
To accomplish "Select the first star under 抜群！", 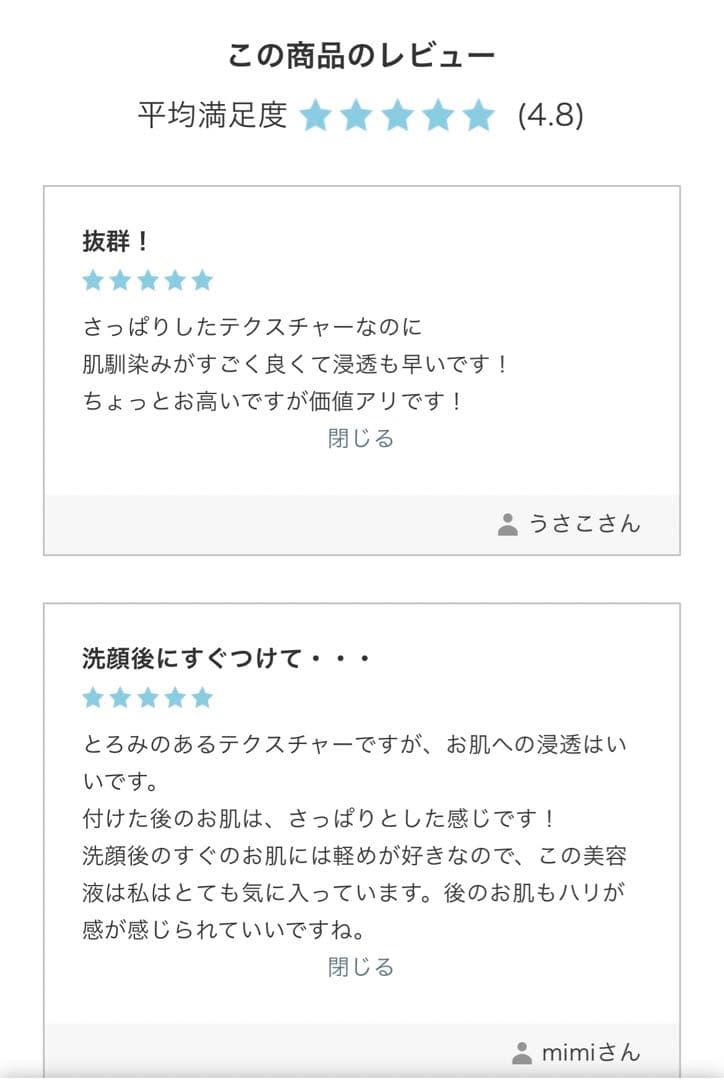I will [x=95, y=281].
